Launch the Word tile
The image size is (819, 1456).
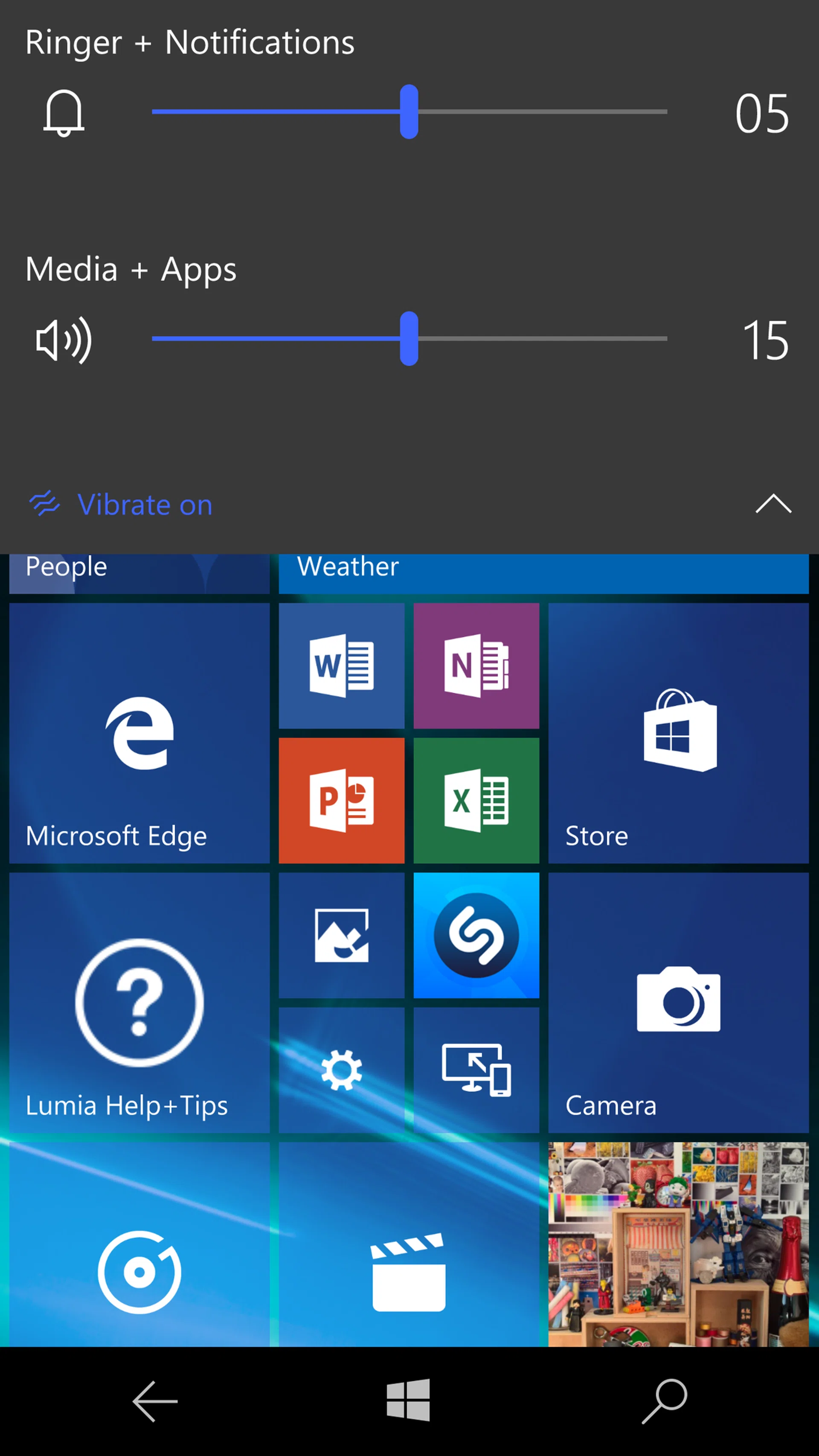point(341,665)
